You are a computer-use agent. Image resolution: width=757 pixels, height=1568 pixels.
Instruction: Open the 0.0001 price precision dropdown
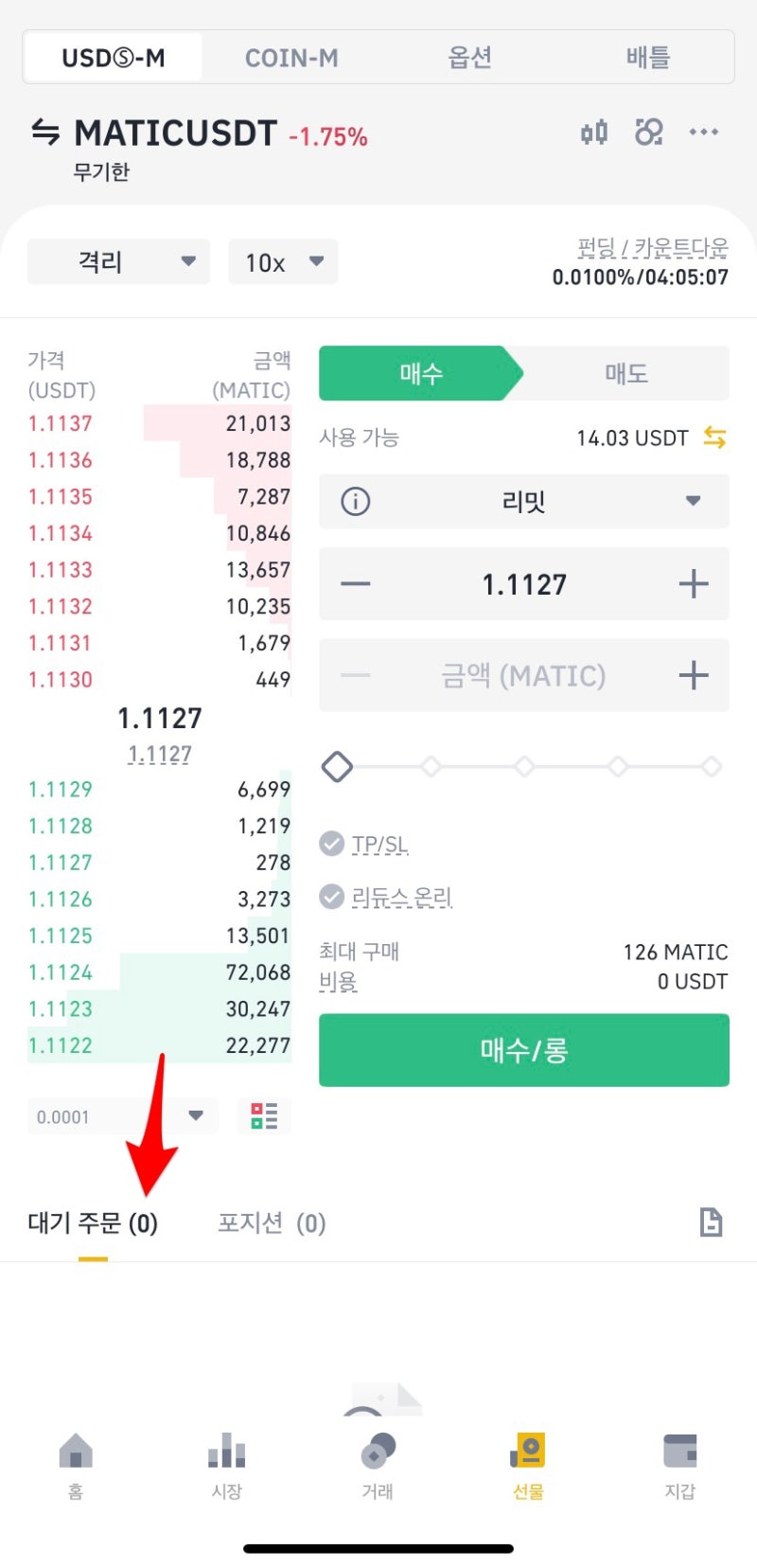click(x=122, y=1116)
